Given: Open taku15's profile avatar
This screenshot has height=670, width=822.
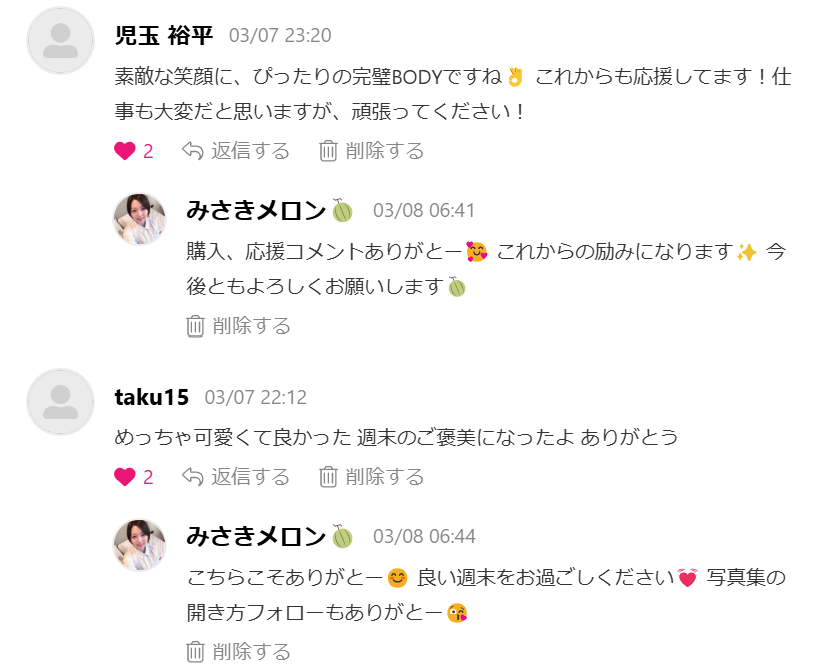Looking at the screenshot, I should pos(60,402).
